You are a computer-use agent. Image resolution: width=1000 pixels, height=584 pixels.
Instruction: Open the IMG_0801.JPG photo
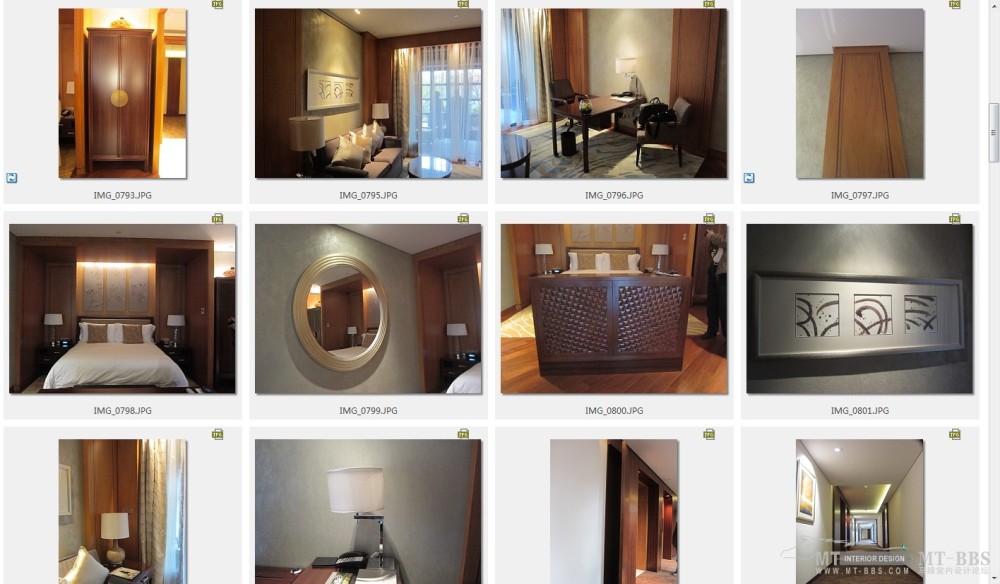860,308
